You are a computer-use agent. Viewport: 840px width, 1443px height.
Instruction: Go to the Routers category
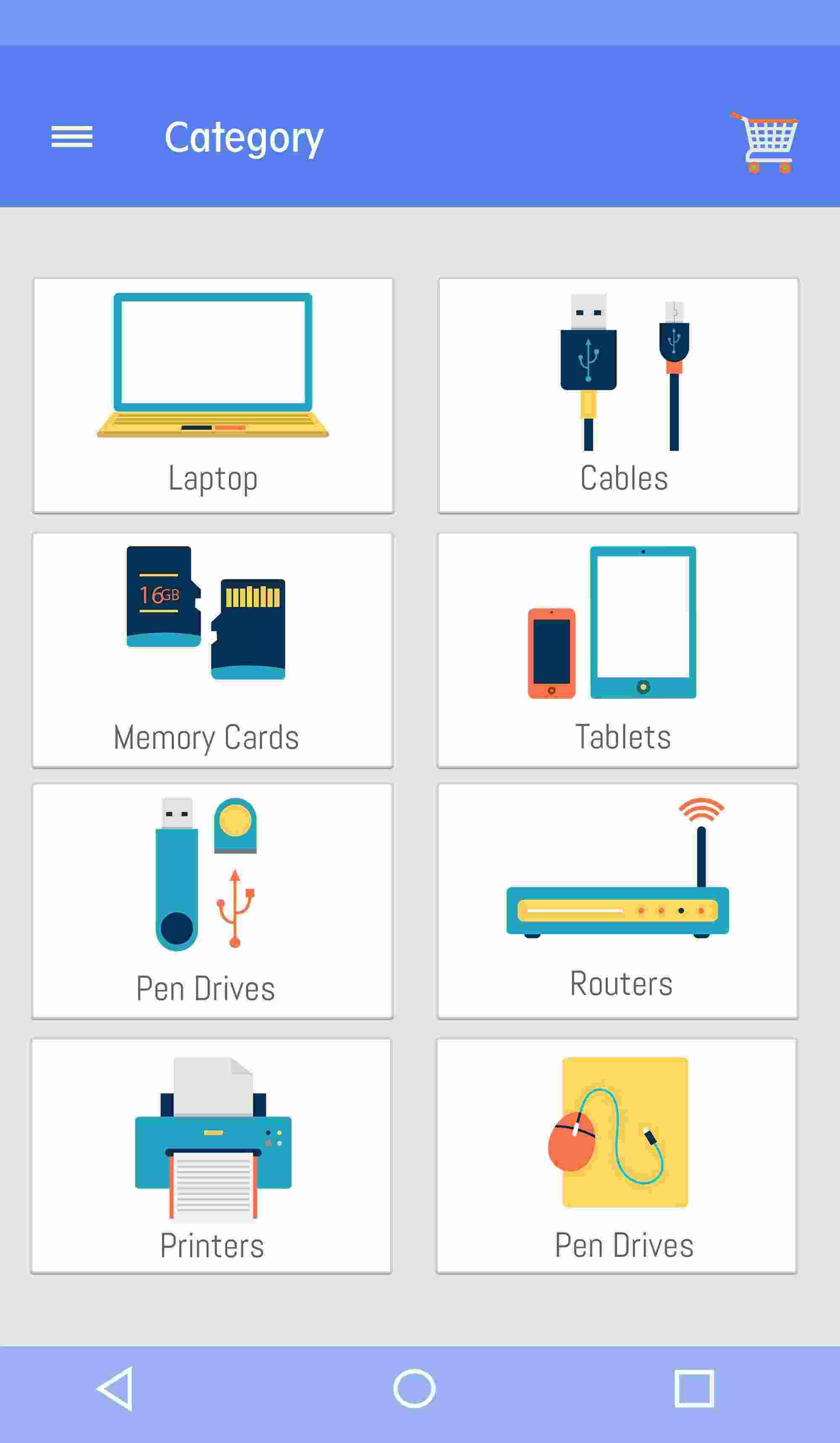617,901
